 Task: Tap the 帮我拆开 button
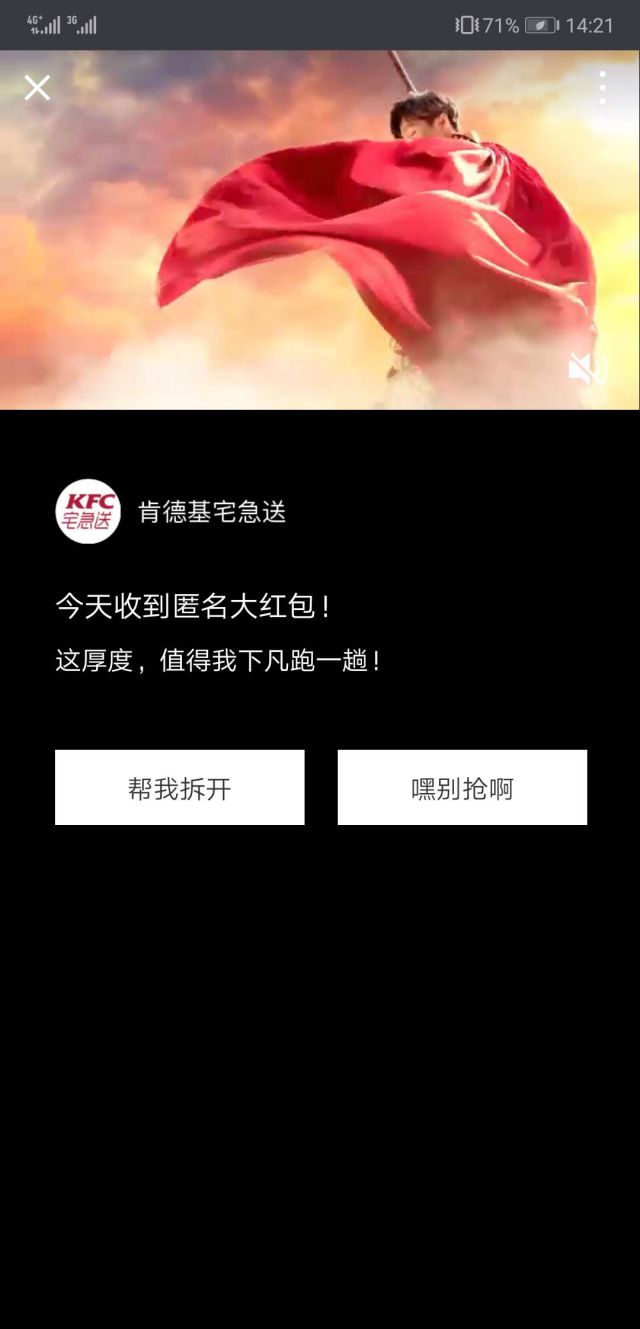[x=179, y=788]
